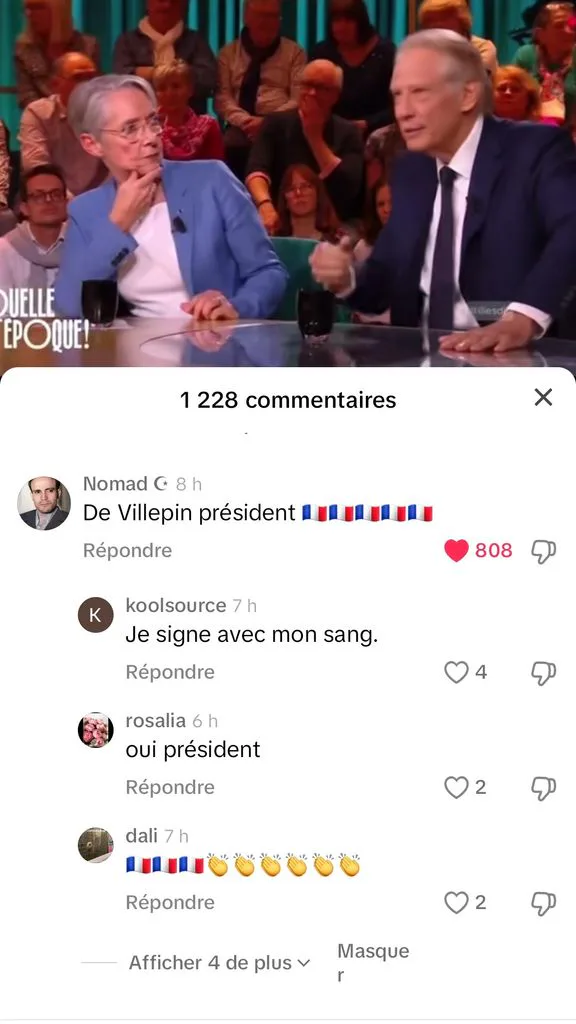The width and height of the screenshot is (576, 1024).
Task: Unlike Nomad's comment with 808 likes
Action: (456, 551)
